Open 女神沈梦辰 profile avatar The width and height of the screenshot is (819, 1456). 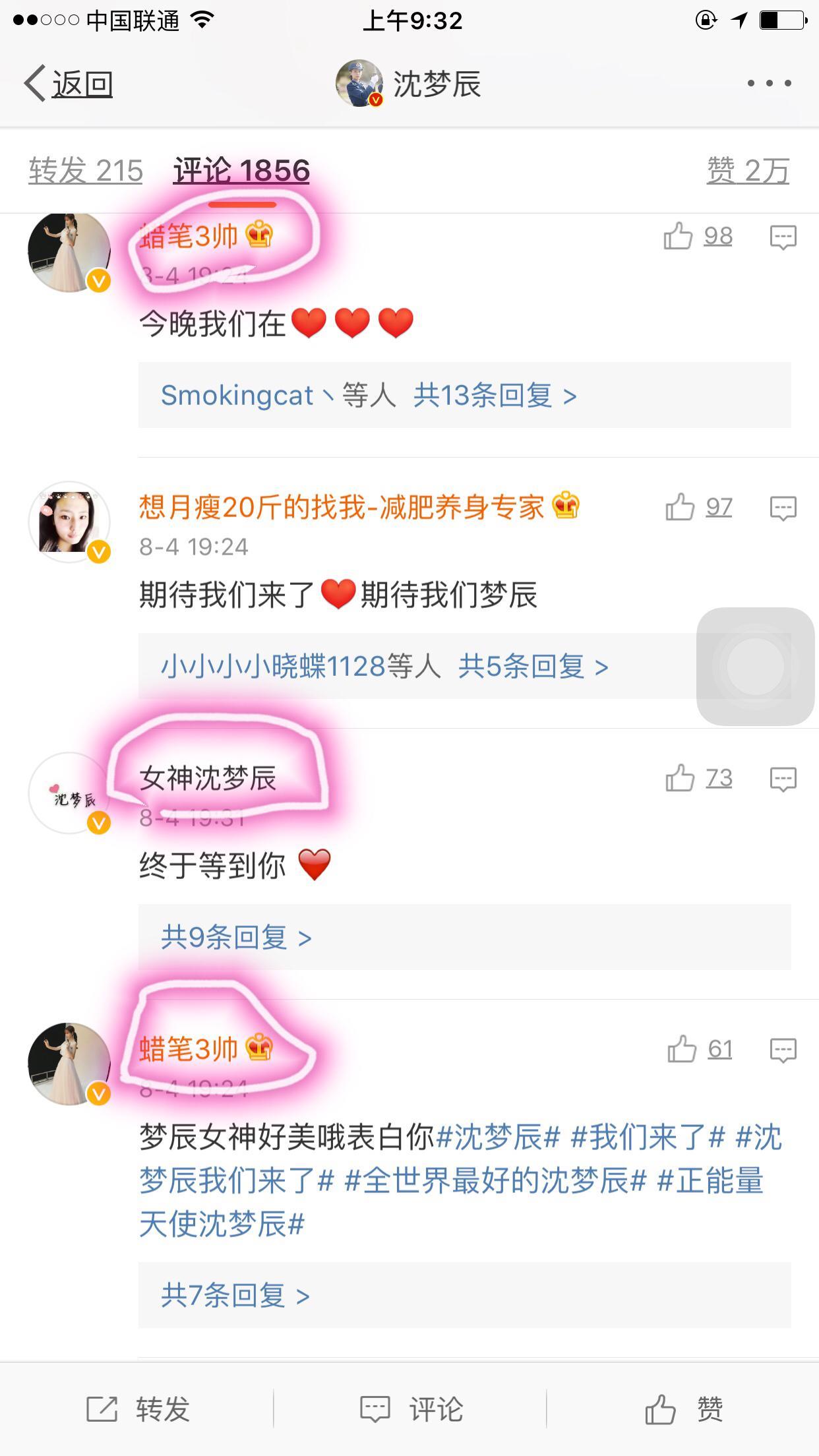[x=70, y=793]
